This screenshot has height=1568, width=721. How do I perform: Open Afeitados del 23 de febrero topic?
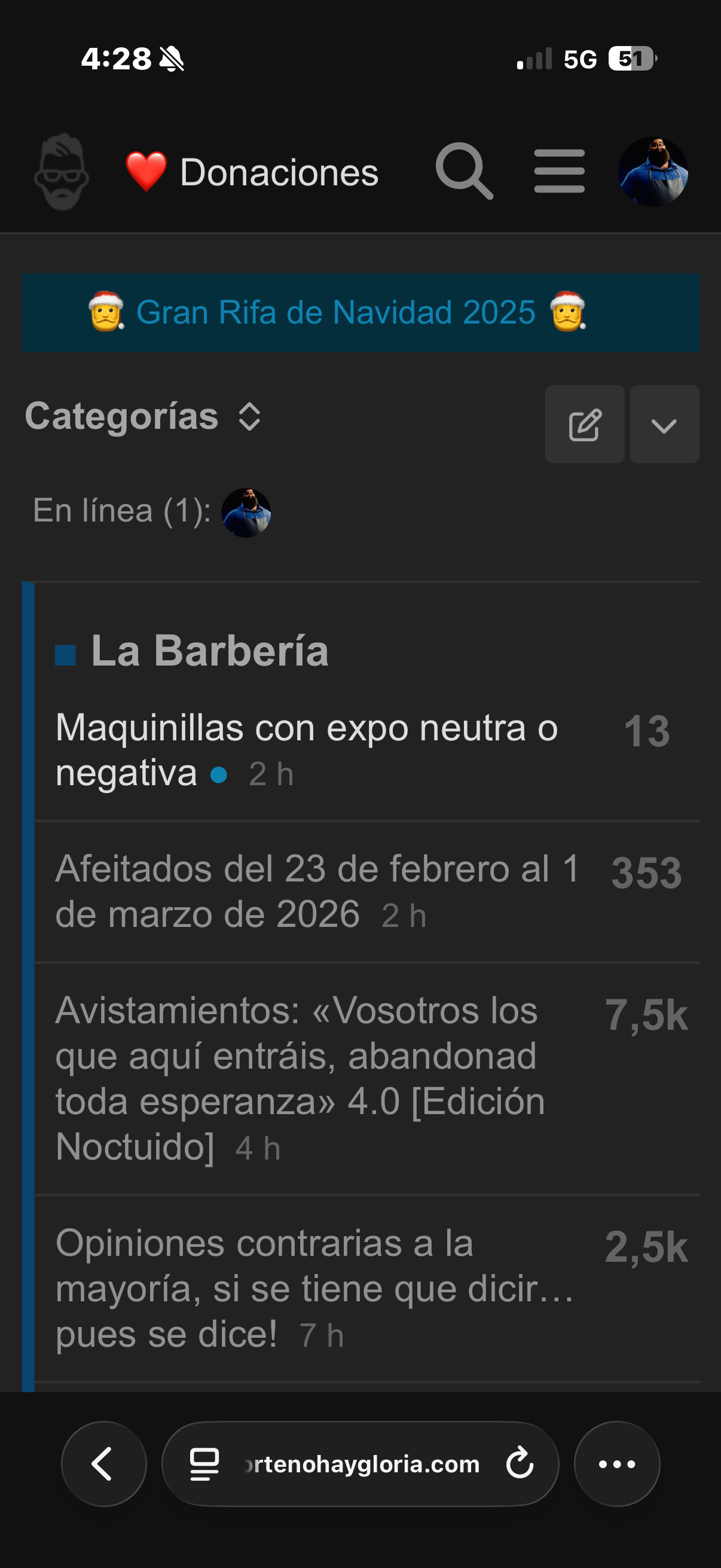(x=316, y=870)
